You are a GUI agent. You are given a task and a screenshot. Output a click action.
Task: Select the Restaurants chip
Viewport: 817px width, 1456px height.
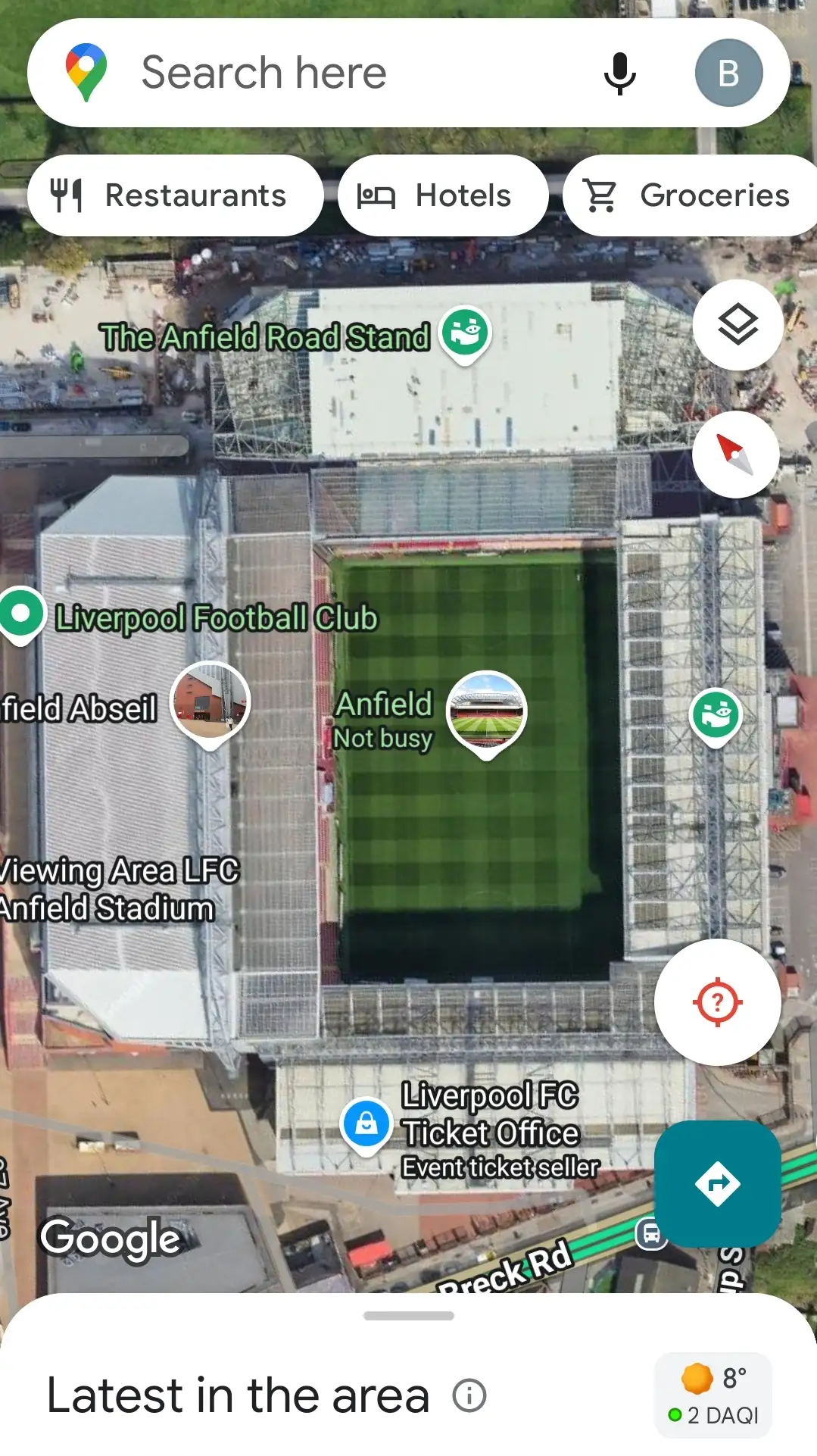pyautogui.click(x=175, y=195)
